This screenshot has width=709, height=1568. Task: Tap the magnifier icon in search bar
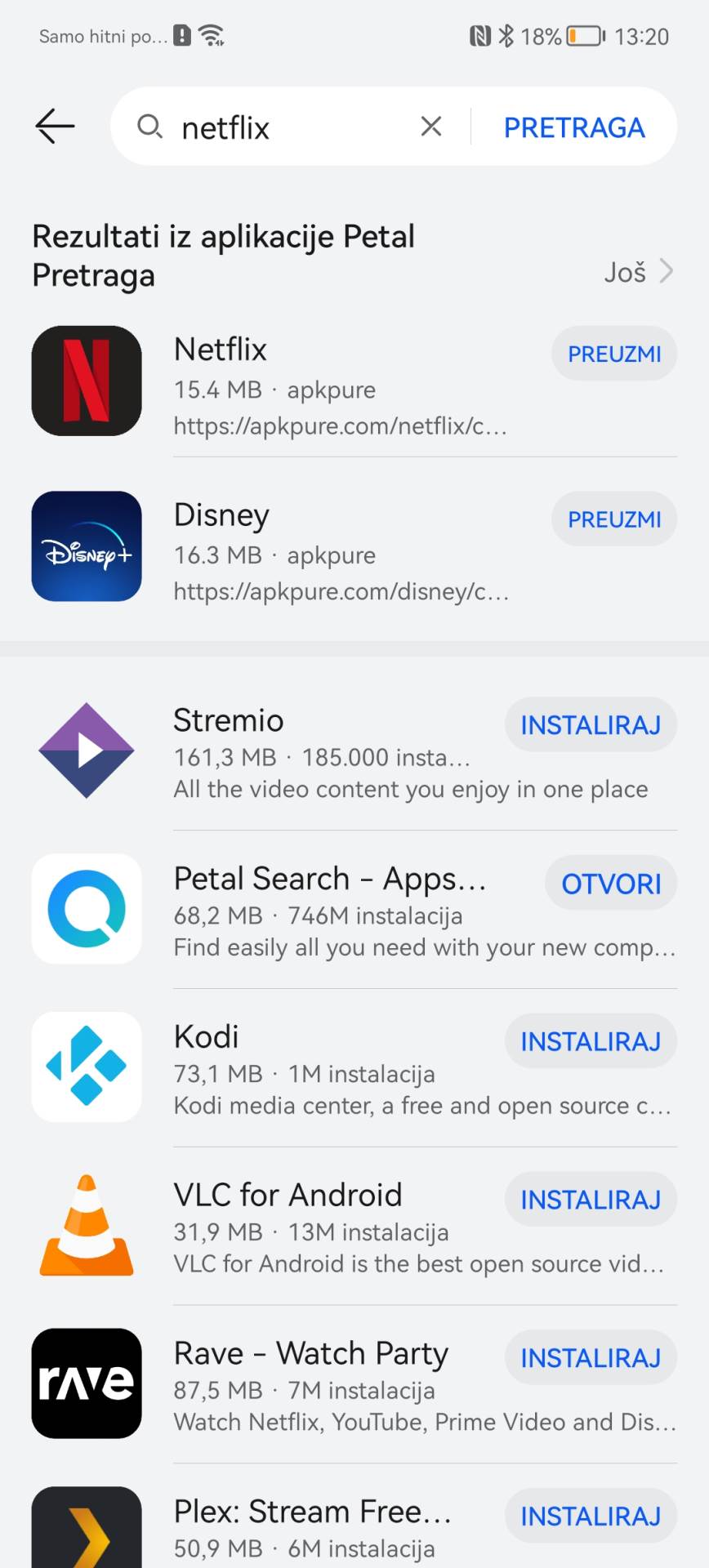[150, 127]
